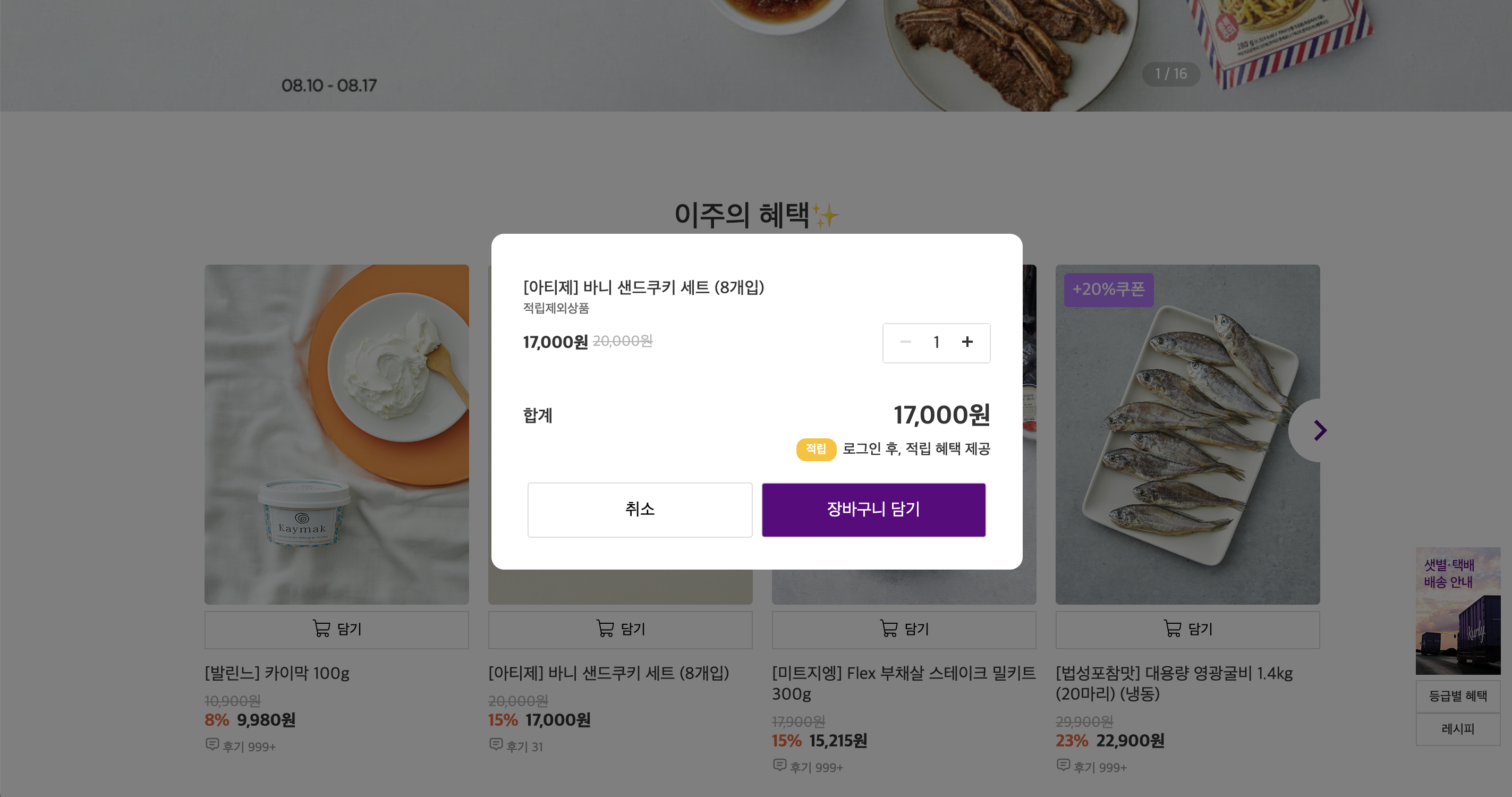Tap 취소 to cancel the dialog
This screenshot has width=1512, height=797.
[x=639, y=510]
